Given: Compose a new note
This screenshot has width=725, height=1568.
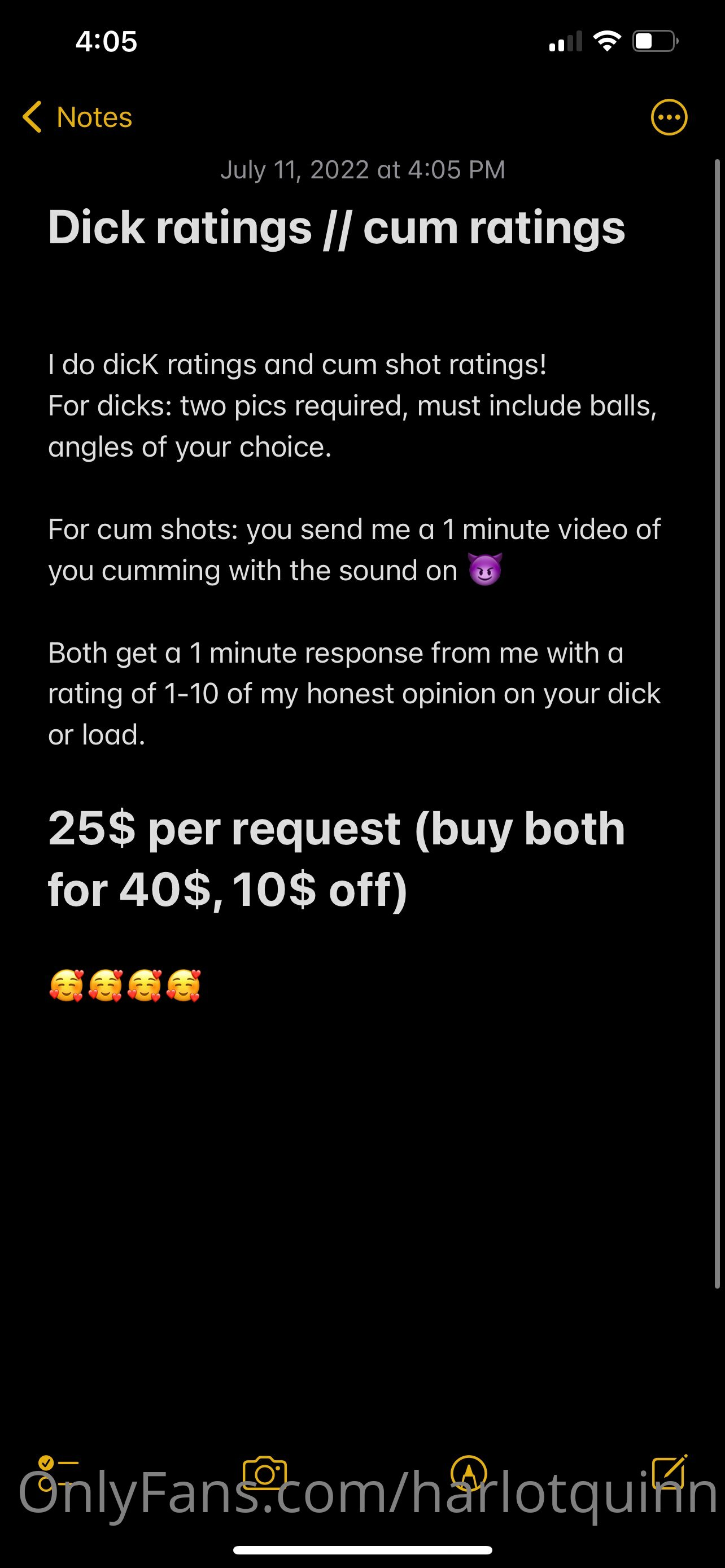Looking at the screenshot, I should [x=669, y=1472].
